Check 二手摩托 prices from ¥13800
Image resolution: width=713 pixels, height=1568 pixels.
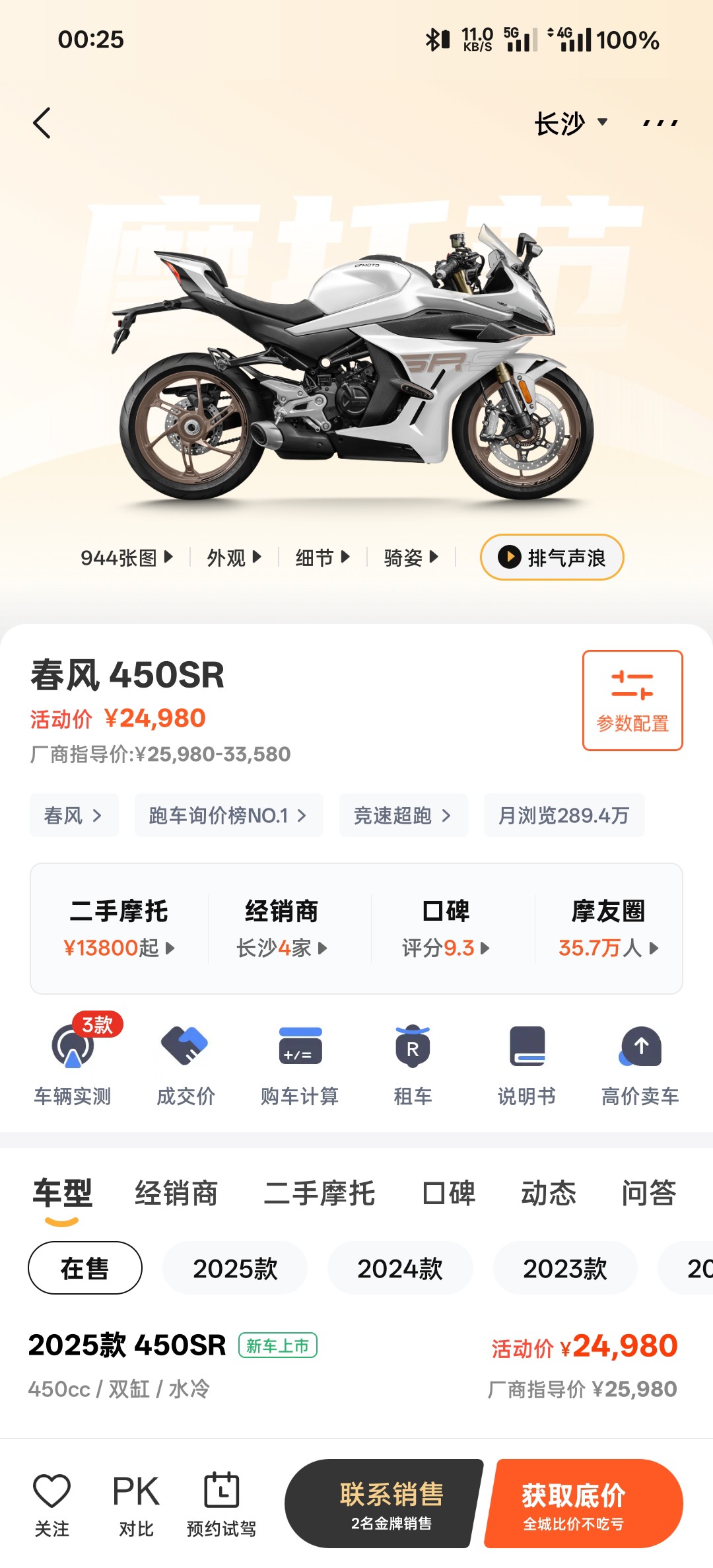coord(119,929)
